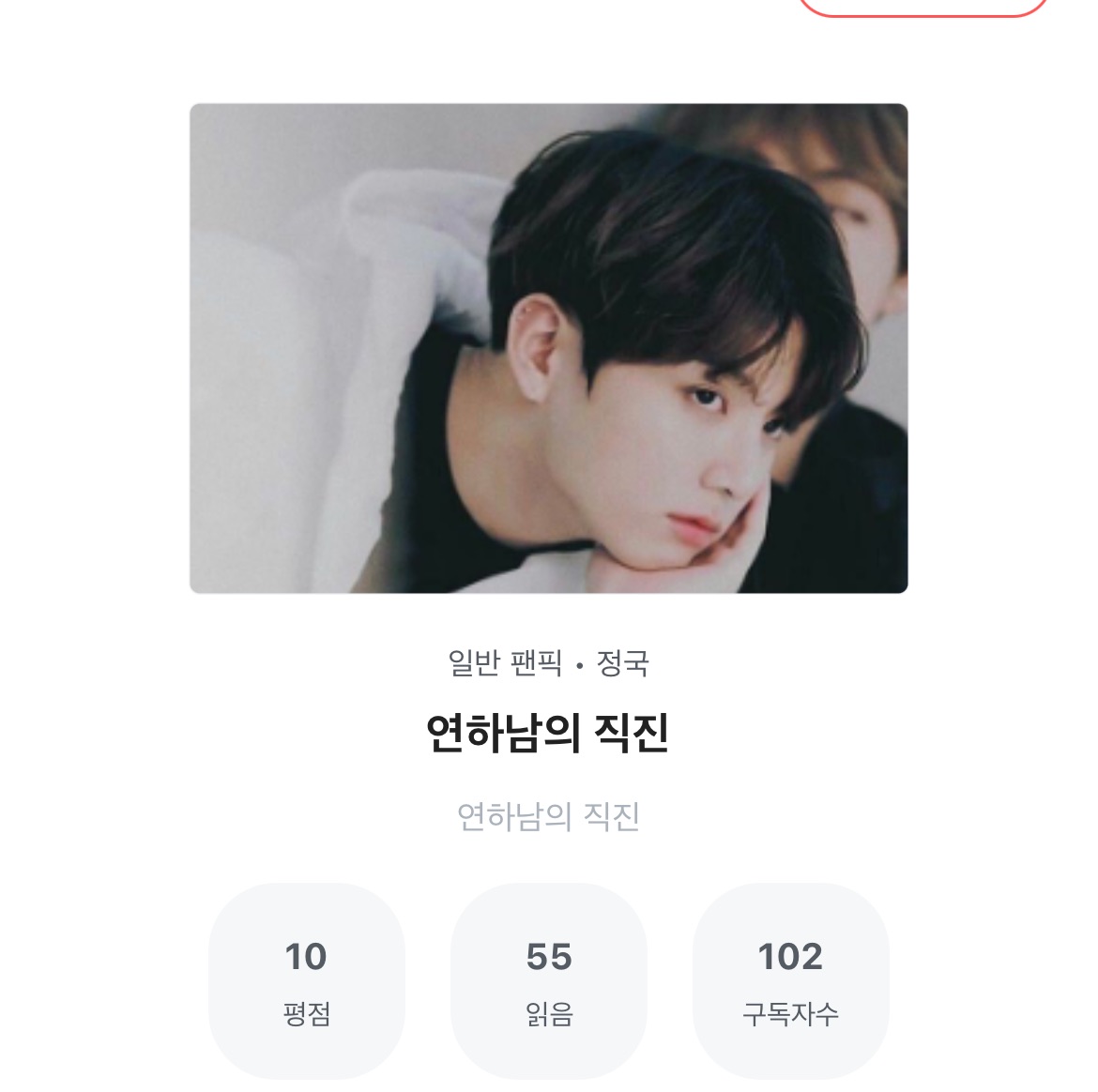Open the 구독자수 subscribers tile
1098x1092 pixels.
790,980
